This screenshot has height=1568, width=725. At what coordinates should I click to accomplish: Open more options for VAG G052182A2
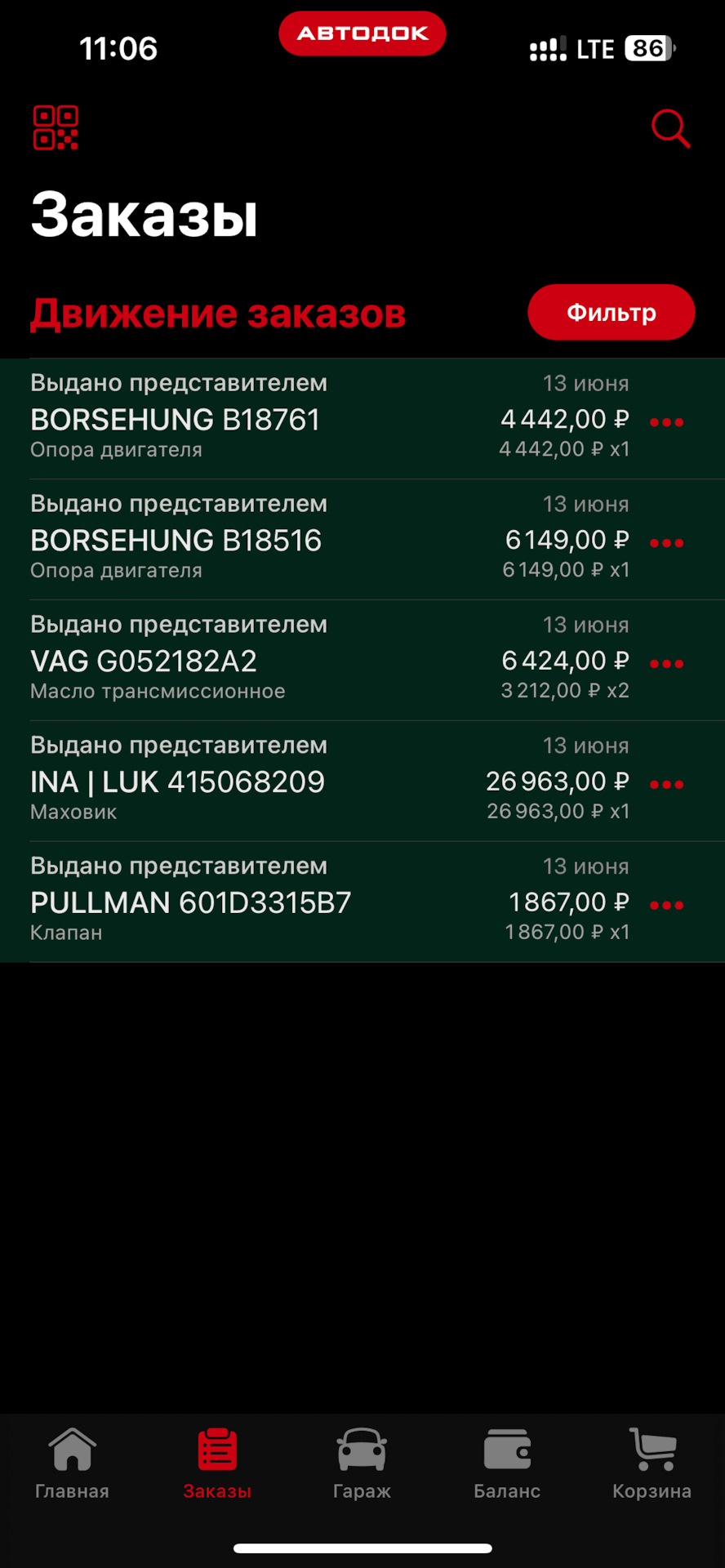pyautogui.click(x=666, y=664)
